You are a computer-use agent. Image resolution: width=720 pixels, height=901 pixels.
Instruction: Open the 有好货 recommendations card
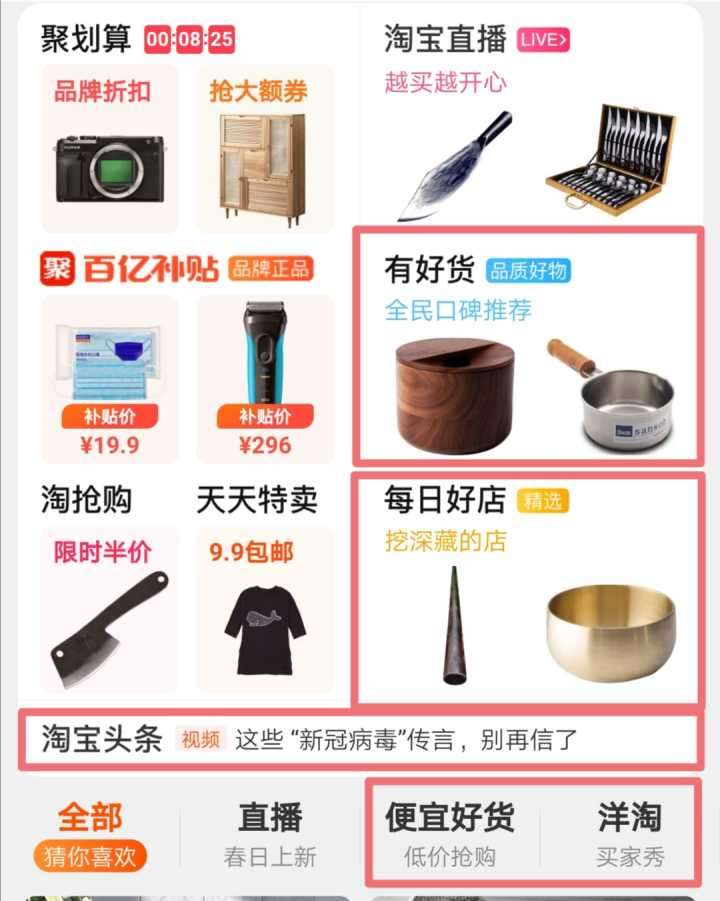coord(528,346)
